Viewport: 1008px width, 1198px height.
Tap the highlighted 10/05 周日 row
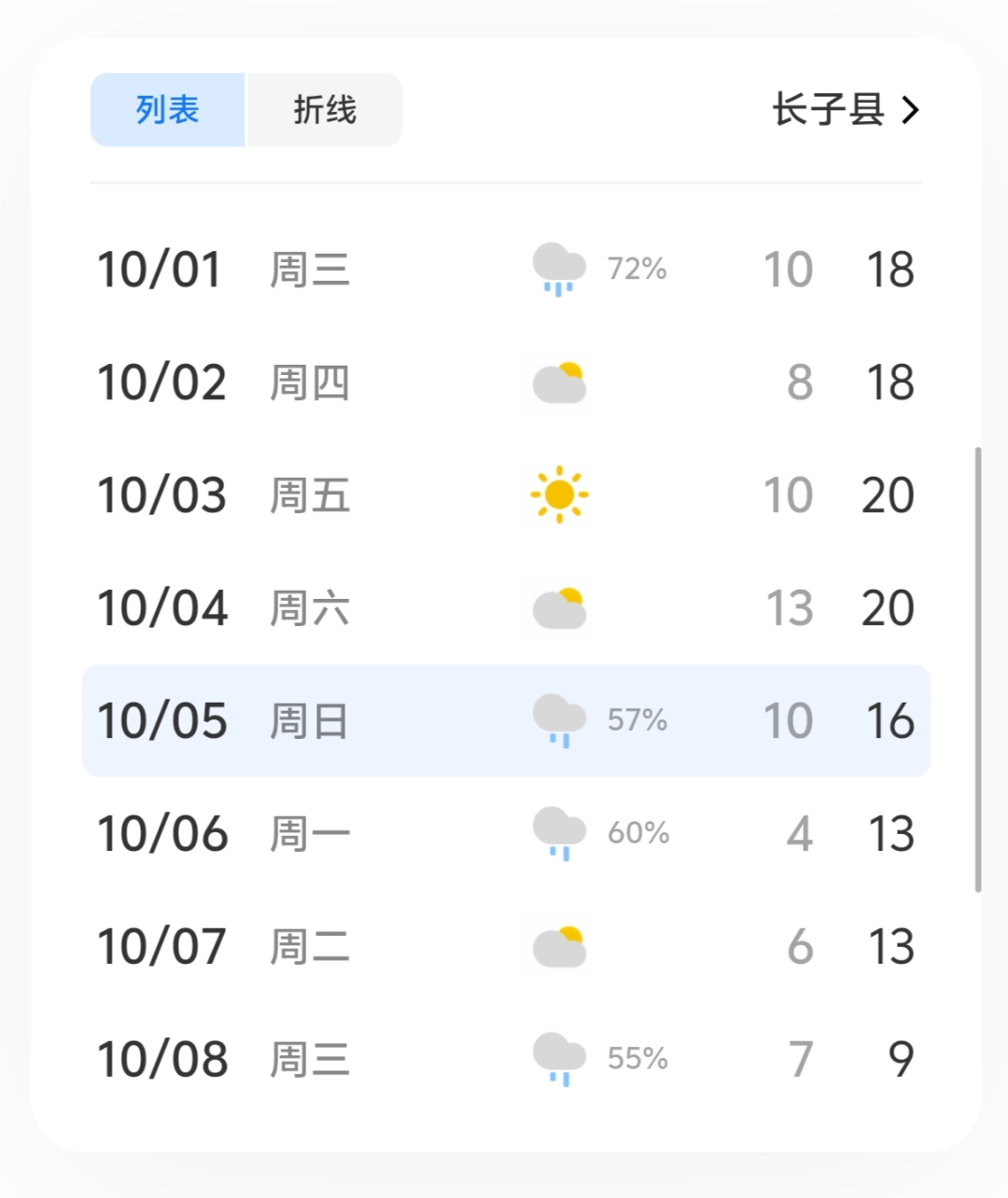pos(506,720)
